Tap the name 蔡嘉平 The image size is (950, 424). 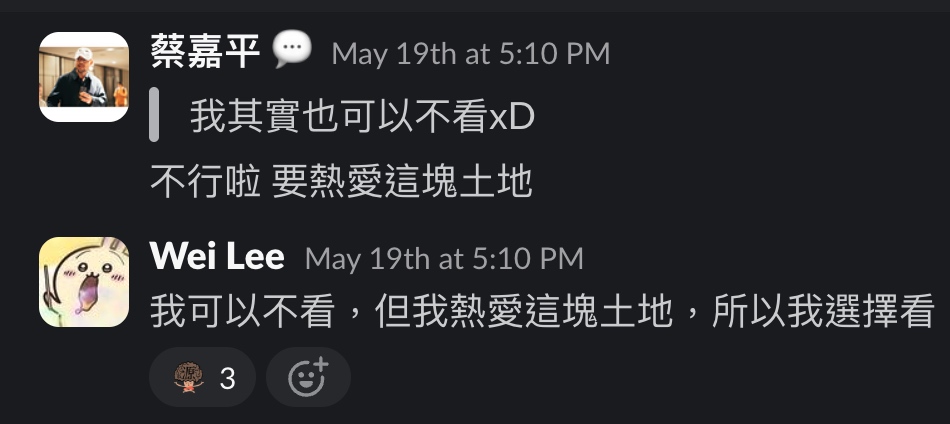pyautogui.click(x=205, y=51)
